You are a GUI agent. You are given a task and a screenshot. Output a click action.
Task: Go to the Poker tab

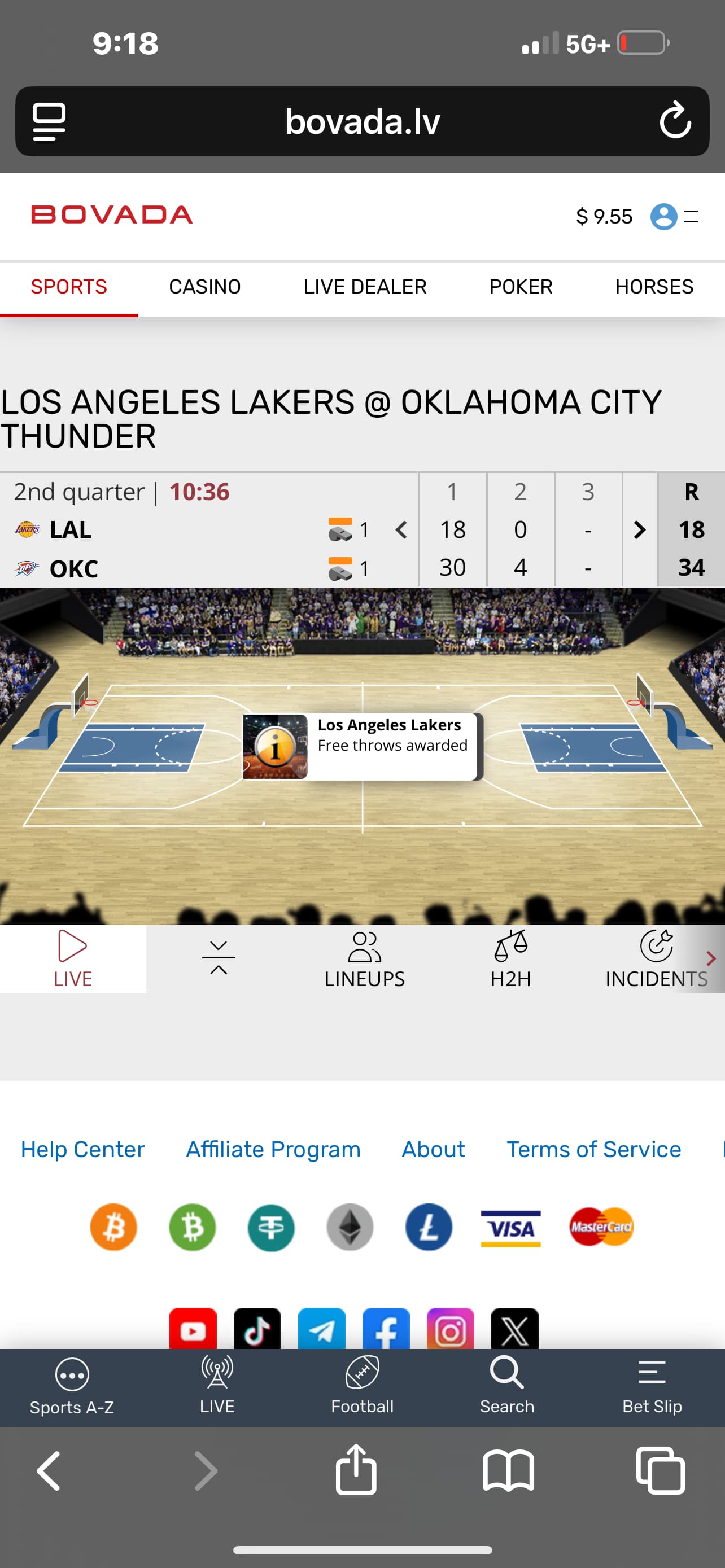[521, 287]
